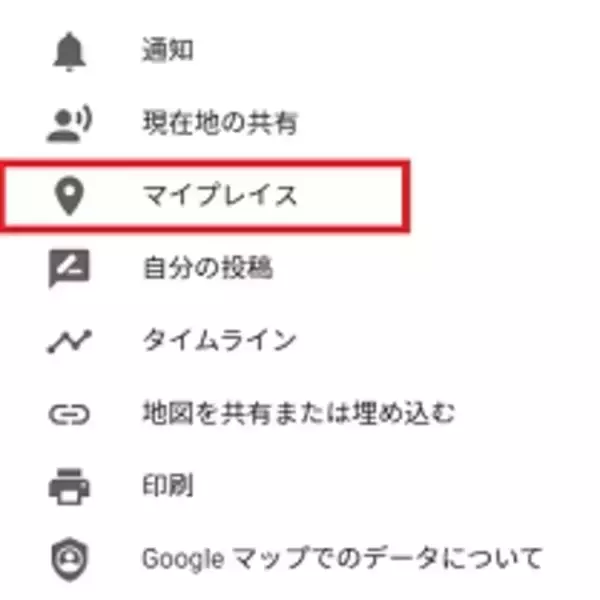Open タイムライン timeline

218,340
